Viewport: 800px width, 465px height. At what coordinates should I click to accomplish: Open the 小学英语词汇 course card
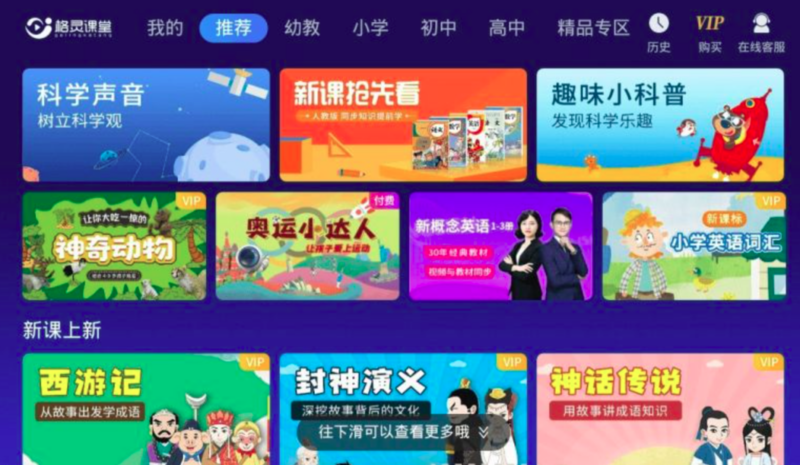pyautogui.click(x=693, y=246)
